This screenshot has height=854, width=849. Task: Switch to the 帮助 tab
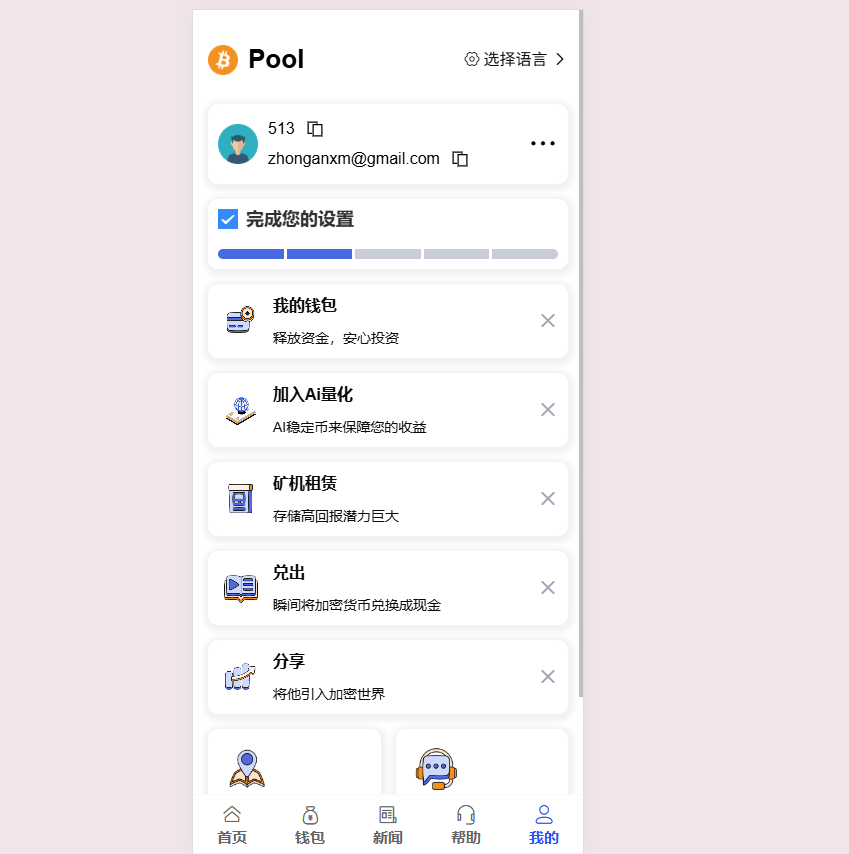point(466,825)
